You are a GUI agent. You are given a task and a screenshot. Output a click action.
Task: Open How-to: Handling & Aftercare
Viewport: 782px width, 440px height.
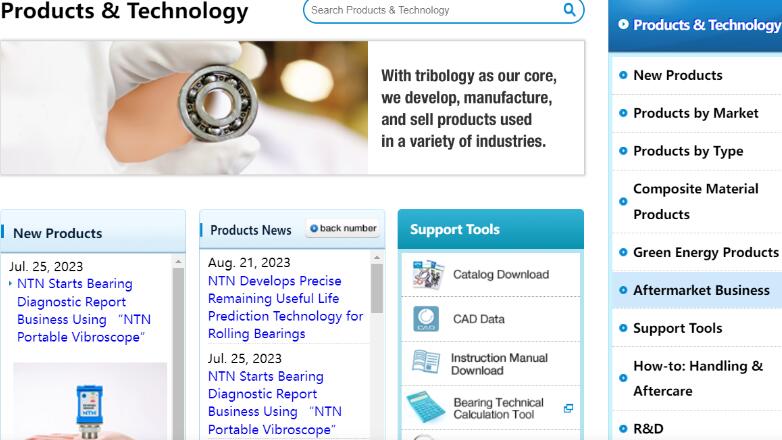tap(697, 378)
